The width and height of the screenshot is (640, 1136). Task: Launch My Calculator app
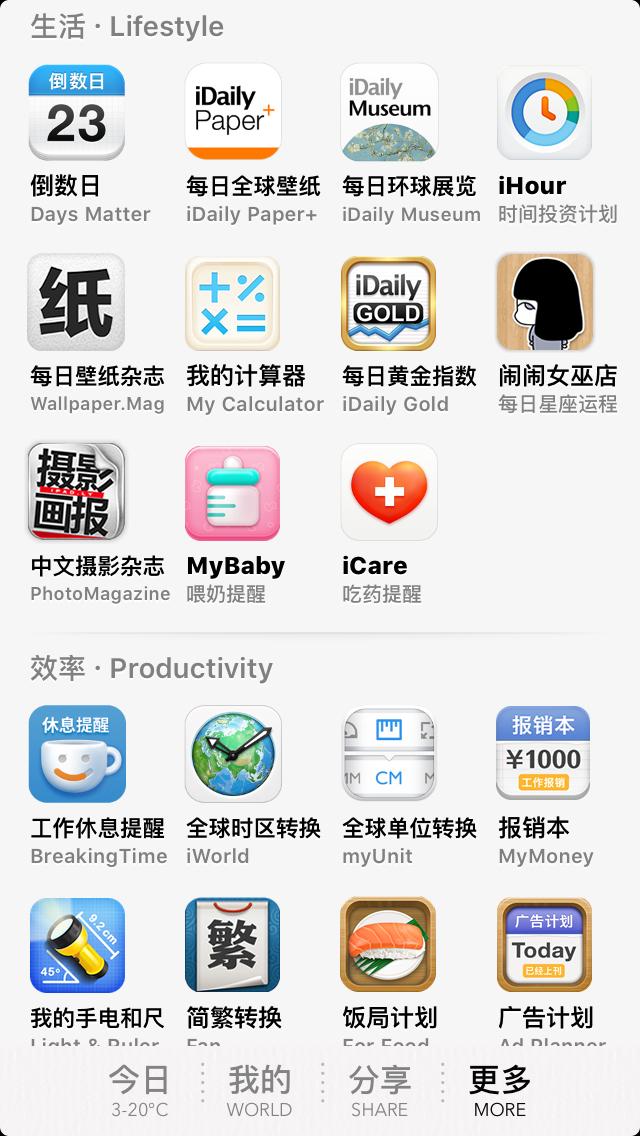233,303
